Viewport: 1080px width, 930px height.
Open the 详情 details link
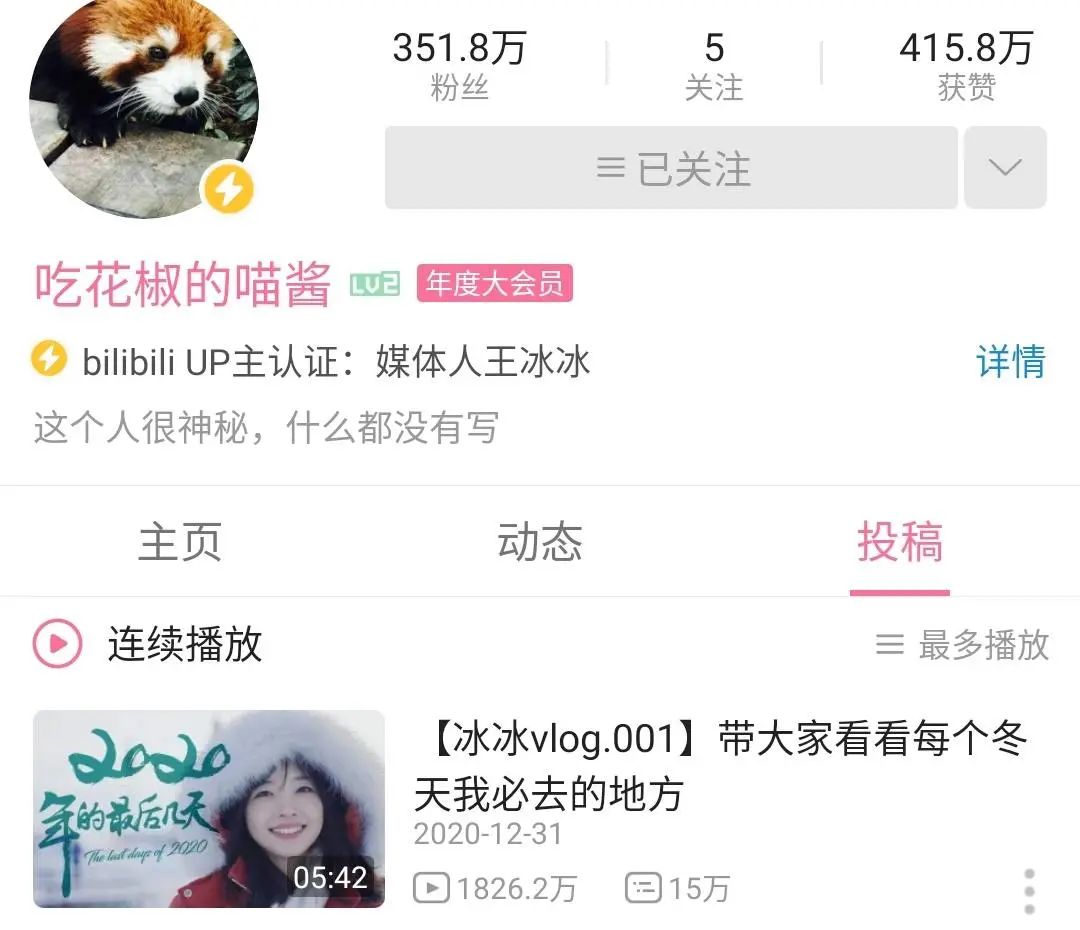tap(1010, 361)
